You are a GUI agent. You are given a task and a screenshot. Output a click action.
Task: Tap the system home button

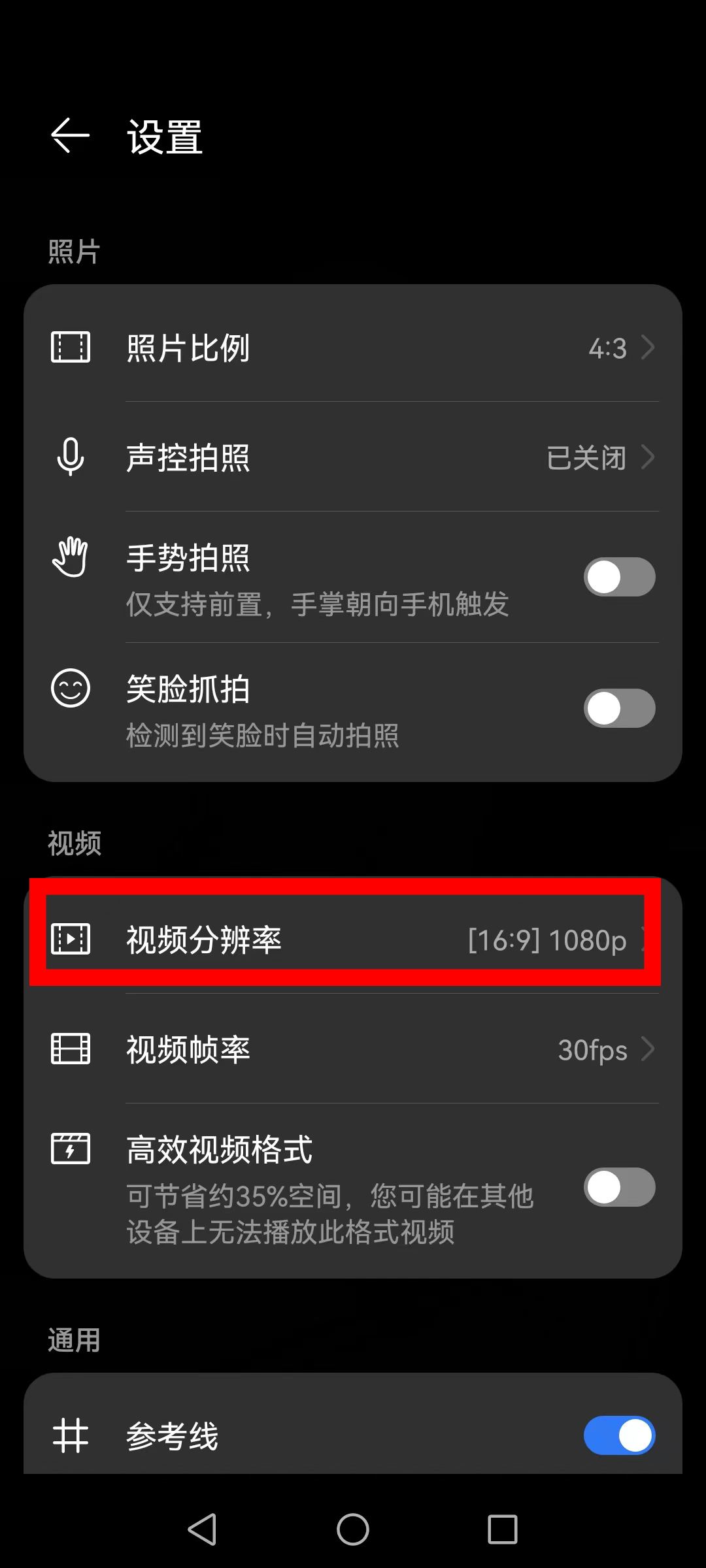[353, 1529]
